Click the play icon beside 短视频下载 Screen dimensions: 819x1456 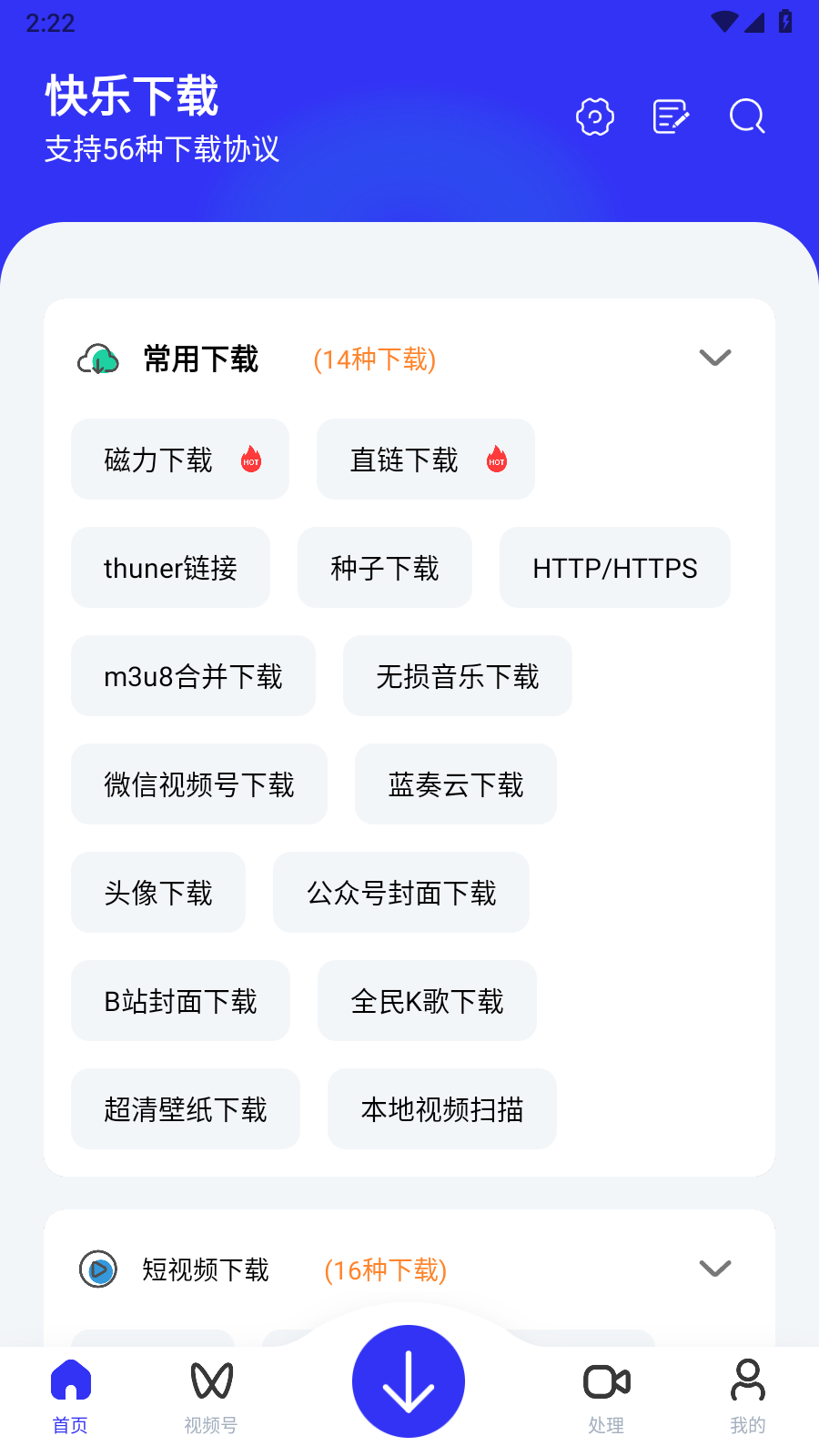click(98, 1269)
